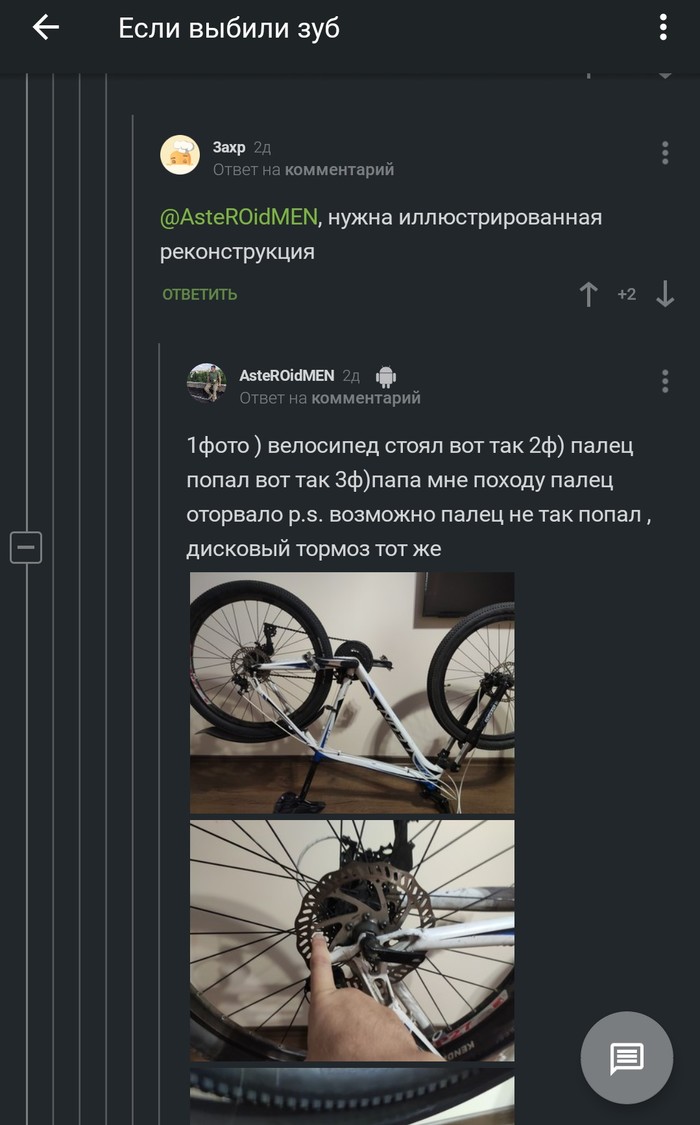Image resolution: width=700 pixels, height=1125 pixels.
Task: Open the app bar overflow menu
Action: click(x=663, y=28)
